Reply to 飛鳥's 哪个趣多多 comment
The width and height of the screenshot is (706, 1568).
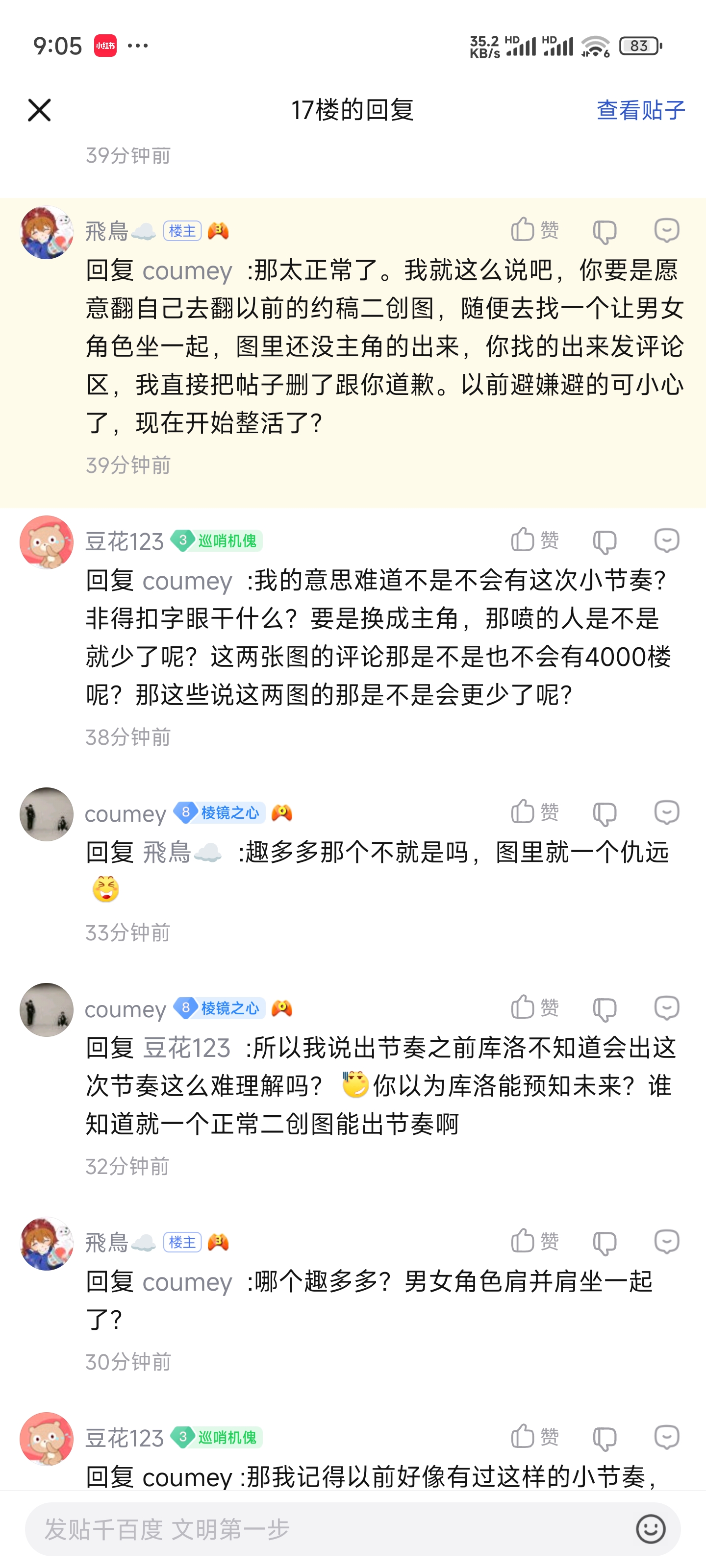[x=666, y=1242]
